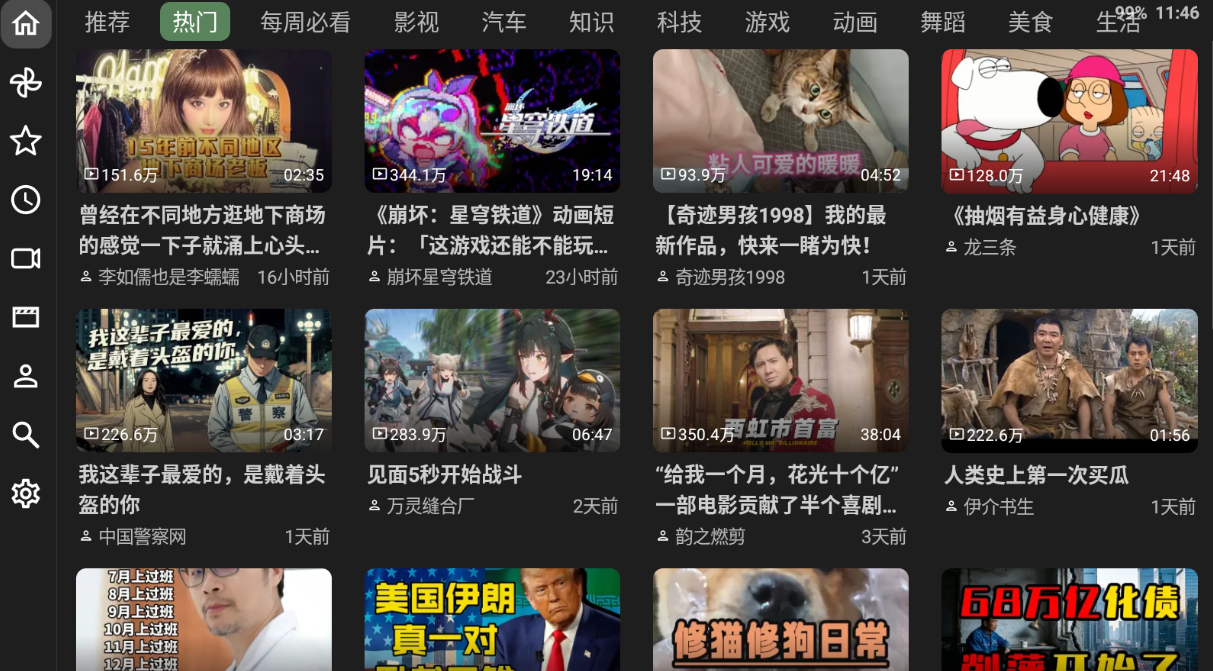Image resolution: width=1213 pixels, height=671 pixels.
Task: Open 见面5秒开始战斗 video
Action: [492, 381]
